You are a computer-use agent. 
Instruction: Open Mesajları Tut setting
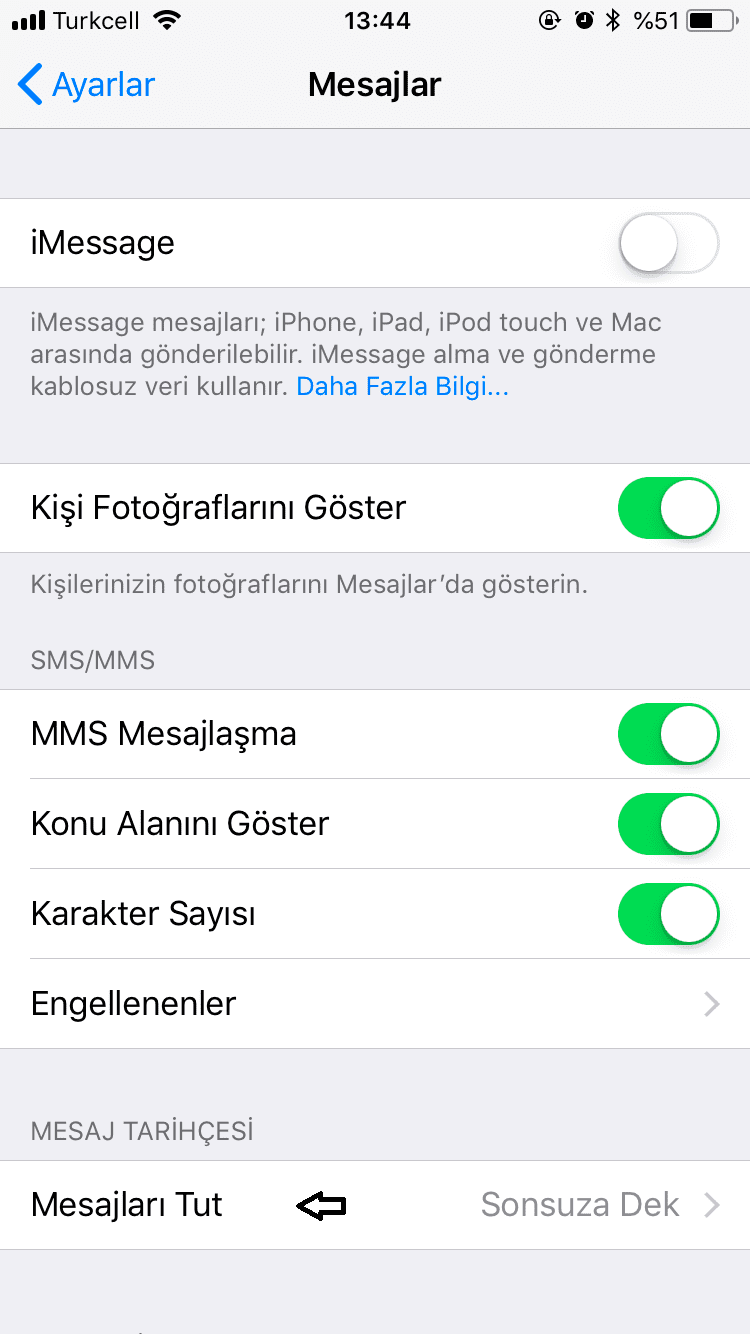375,1205
